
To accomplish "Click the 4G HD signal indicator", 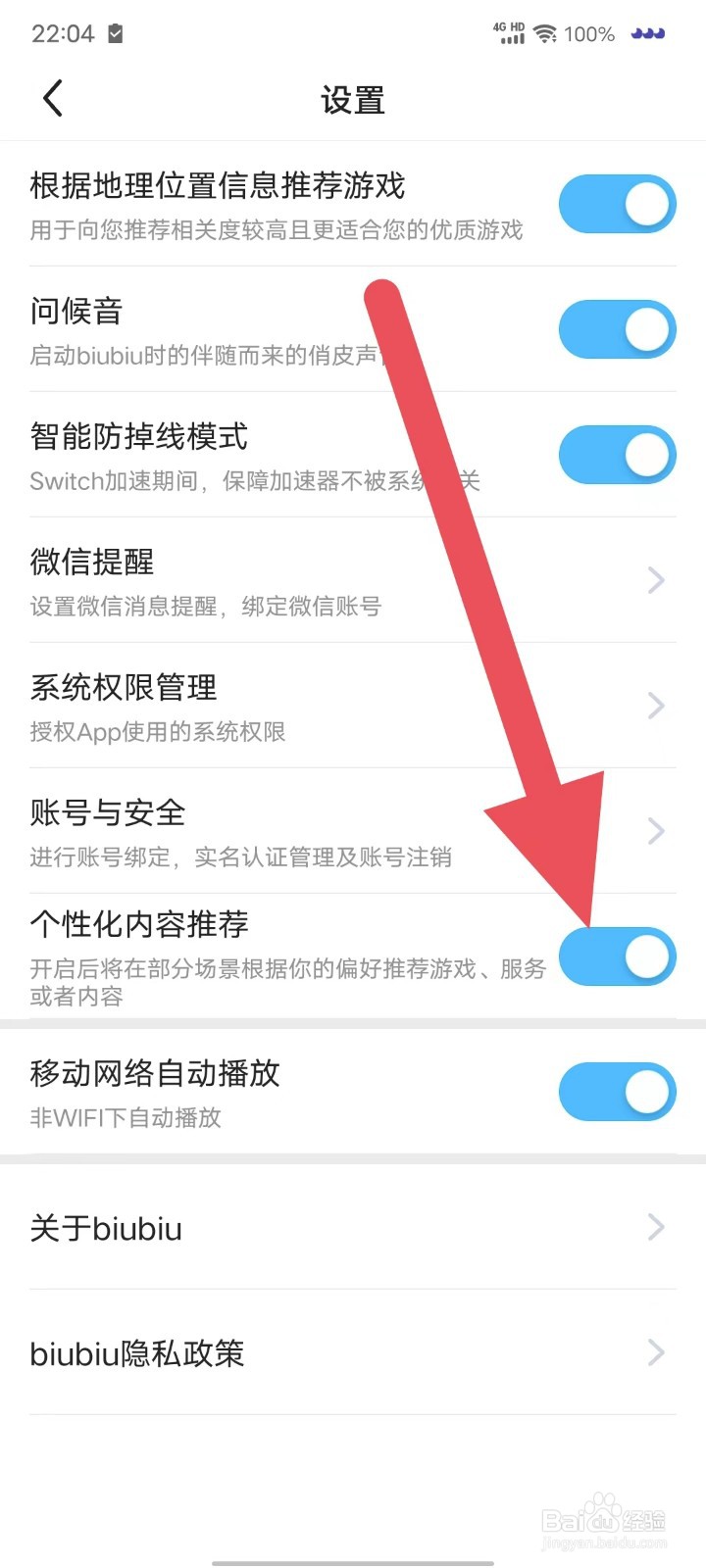I will pos(506,33).
